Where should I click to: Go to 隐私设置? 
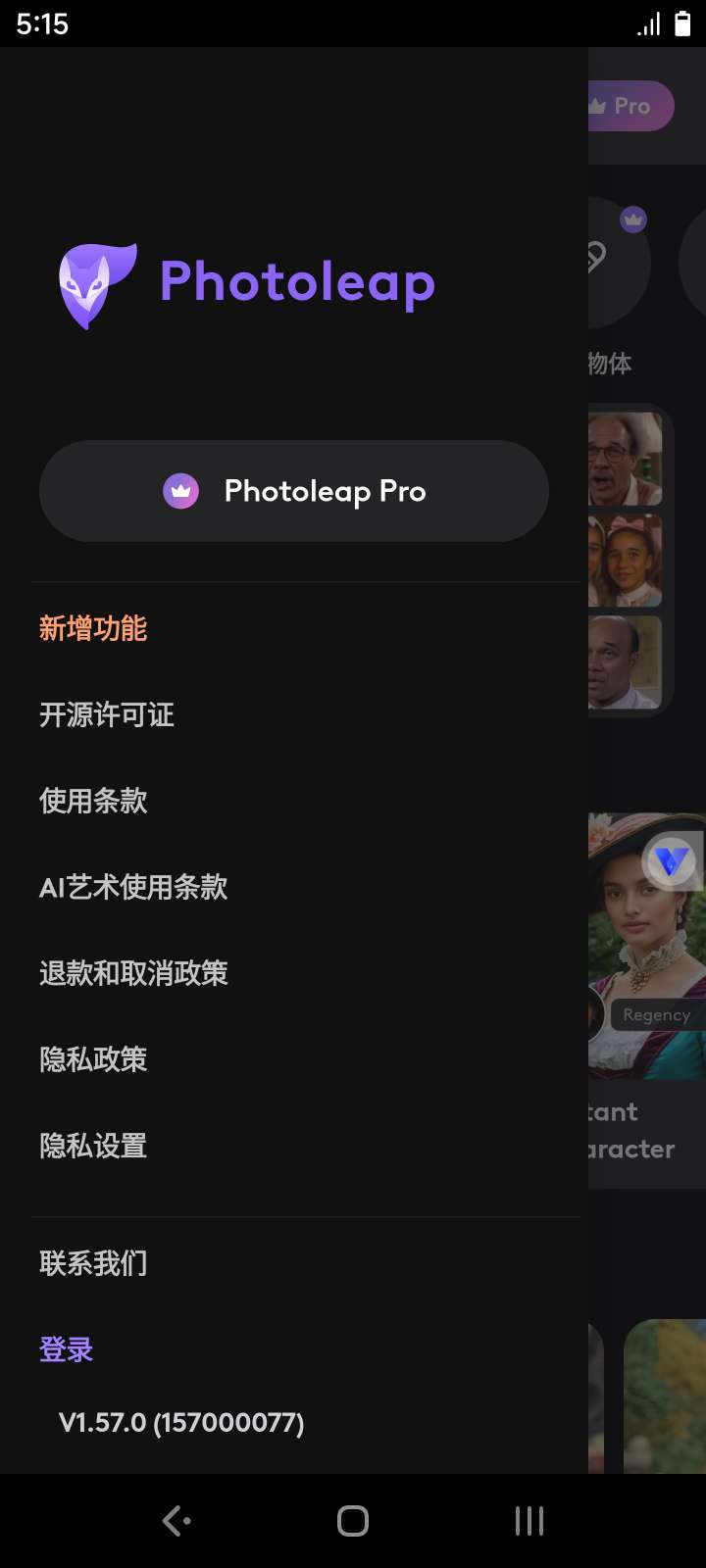pyautogui.click(x=93, y=1146)
